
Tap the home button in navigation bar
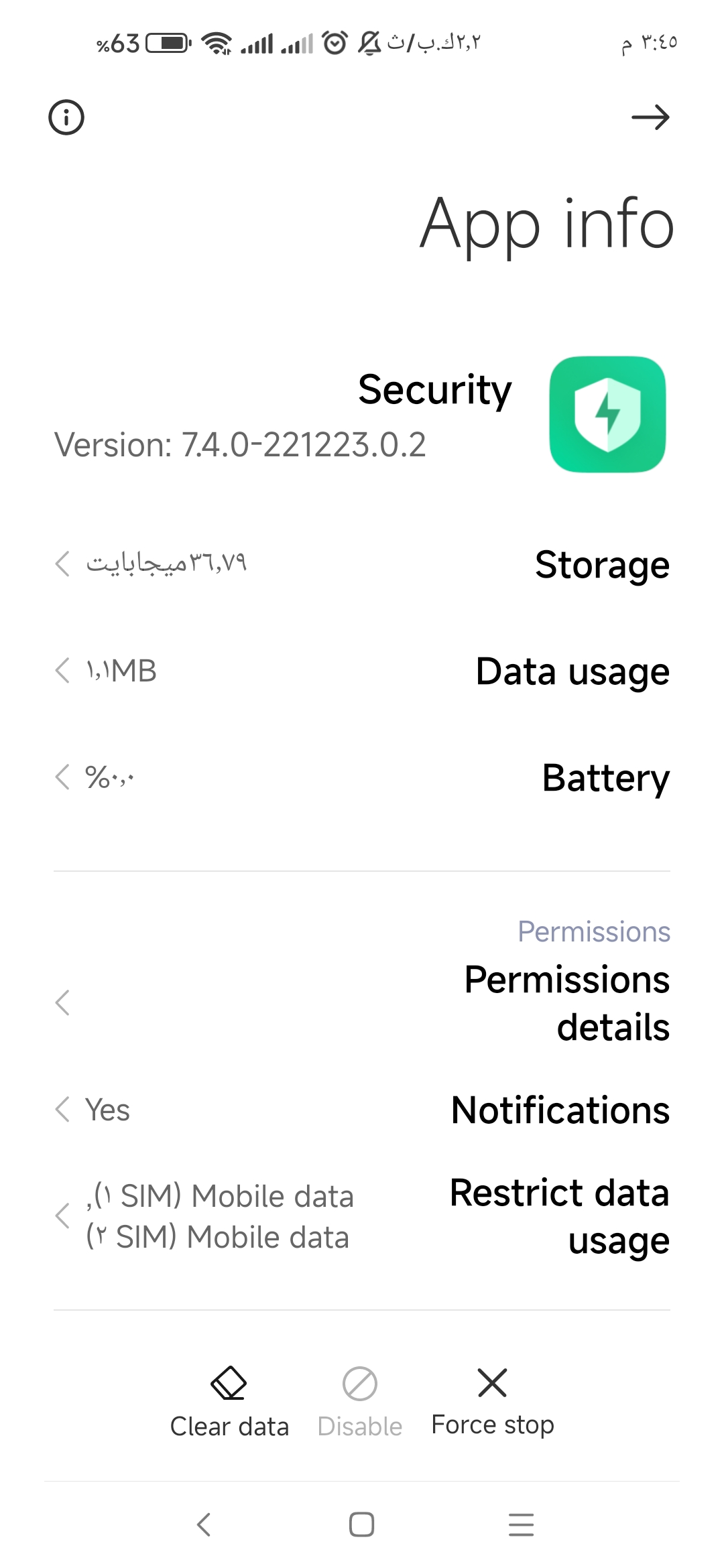click(x=360, y=1525)
